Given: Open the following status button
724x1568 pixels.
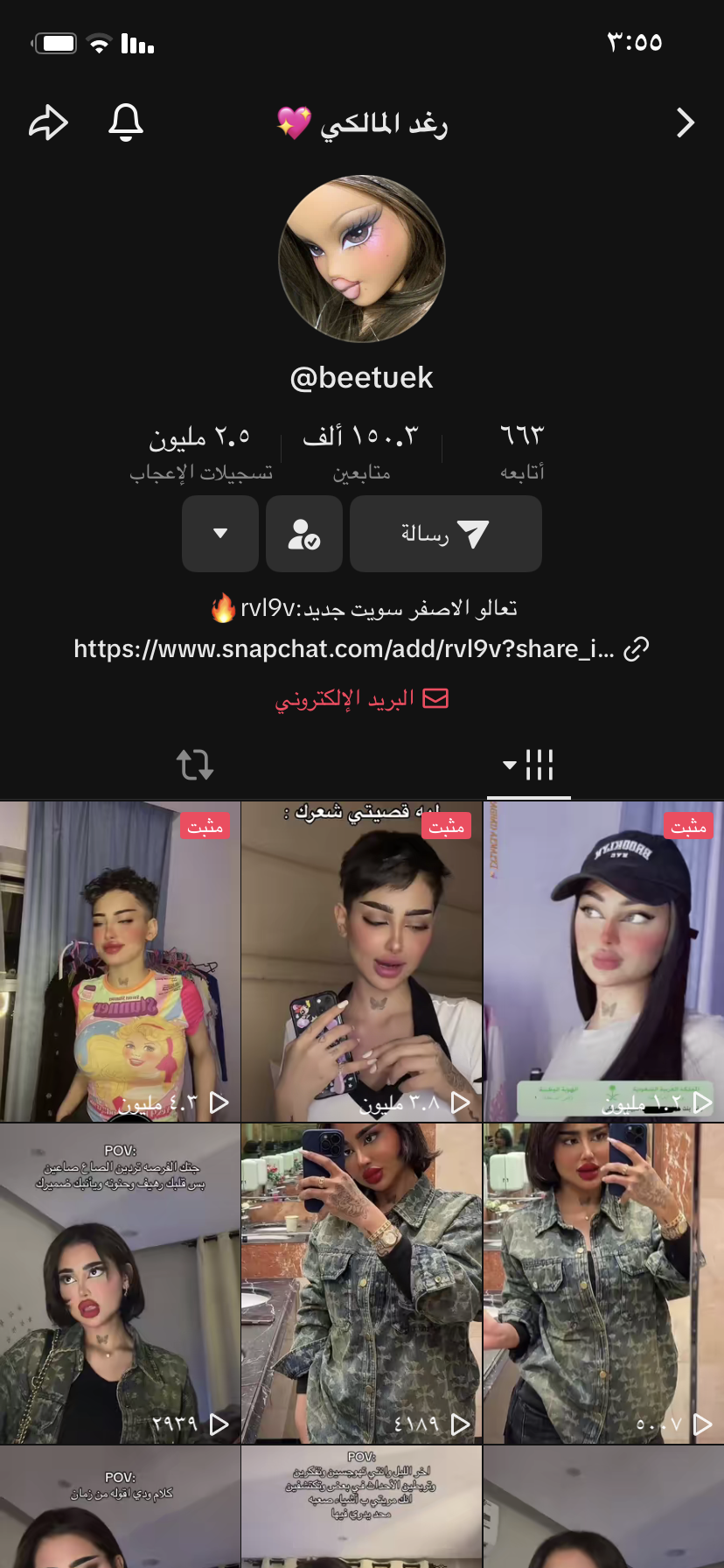Looking at the screenshot, I should (303, 534).
